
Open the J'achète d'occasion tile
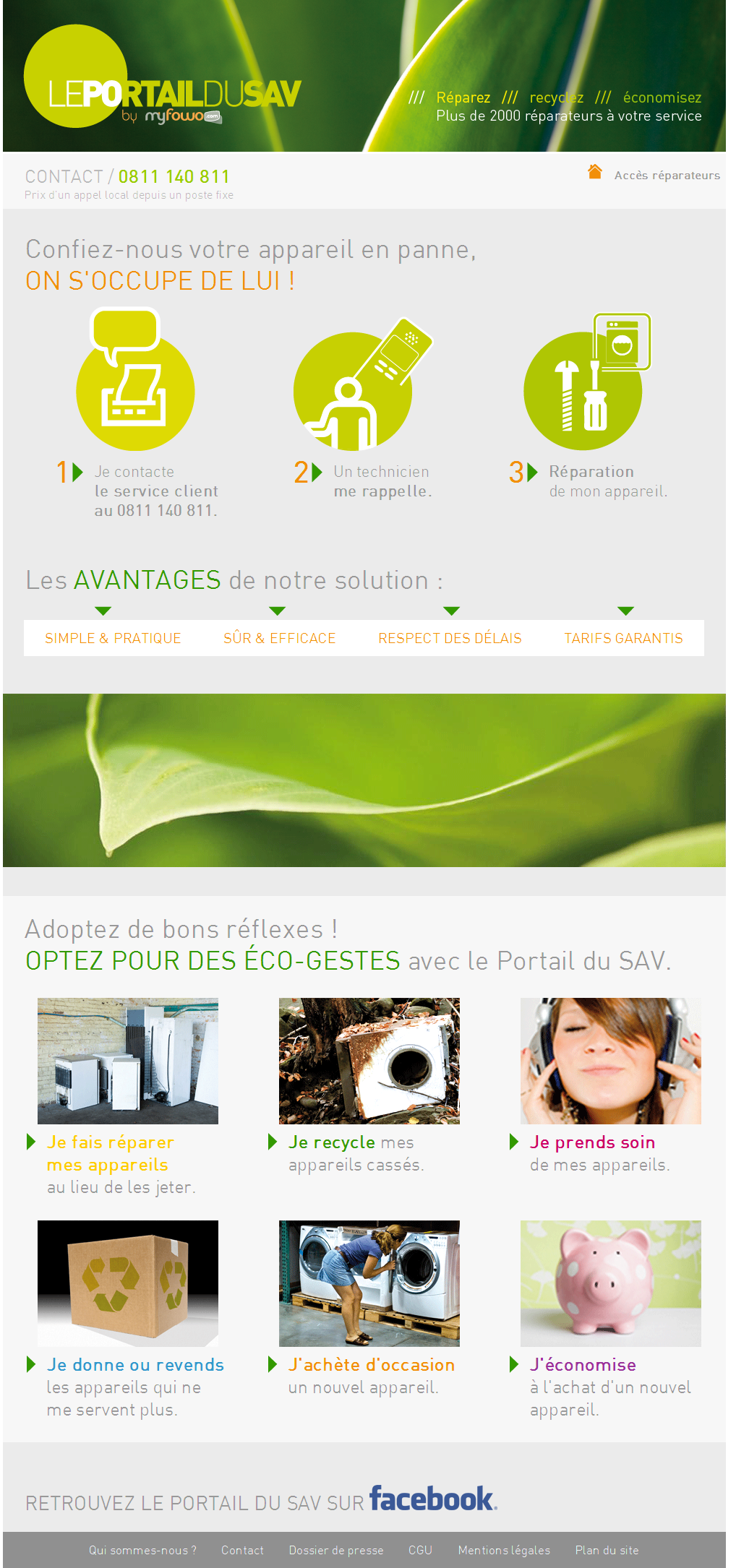369,1283
